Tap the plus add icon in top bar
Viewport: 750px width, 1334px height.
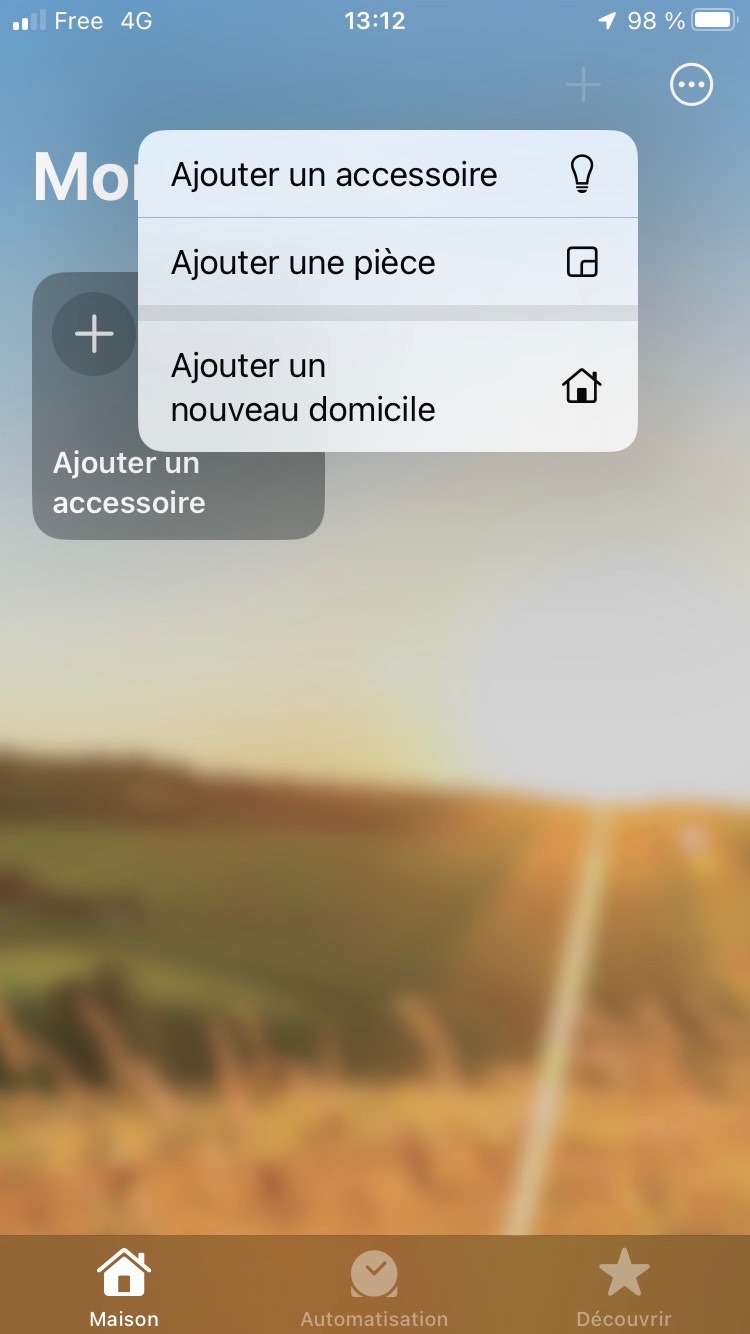pyautogui.click(x=583, y=85)
